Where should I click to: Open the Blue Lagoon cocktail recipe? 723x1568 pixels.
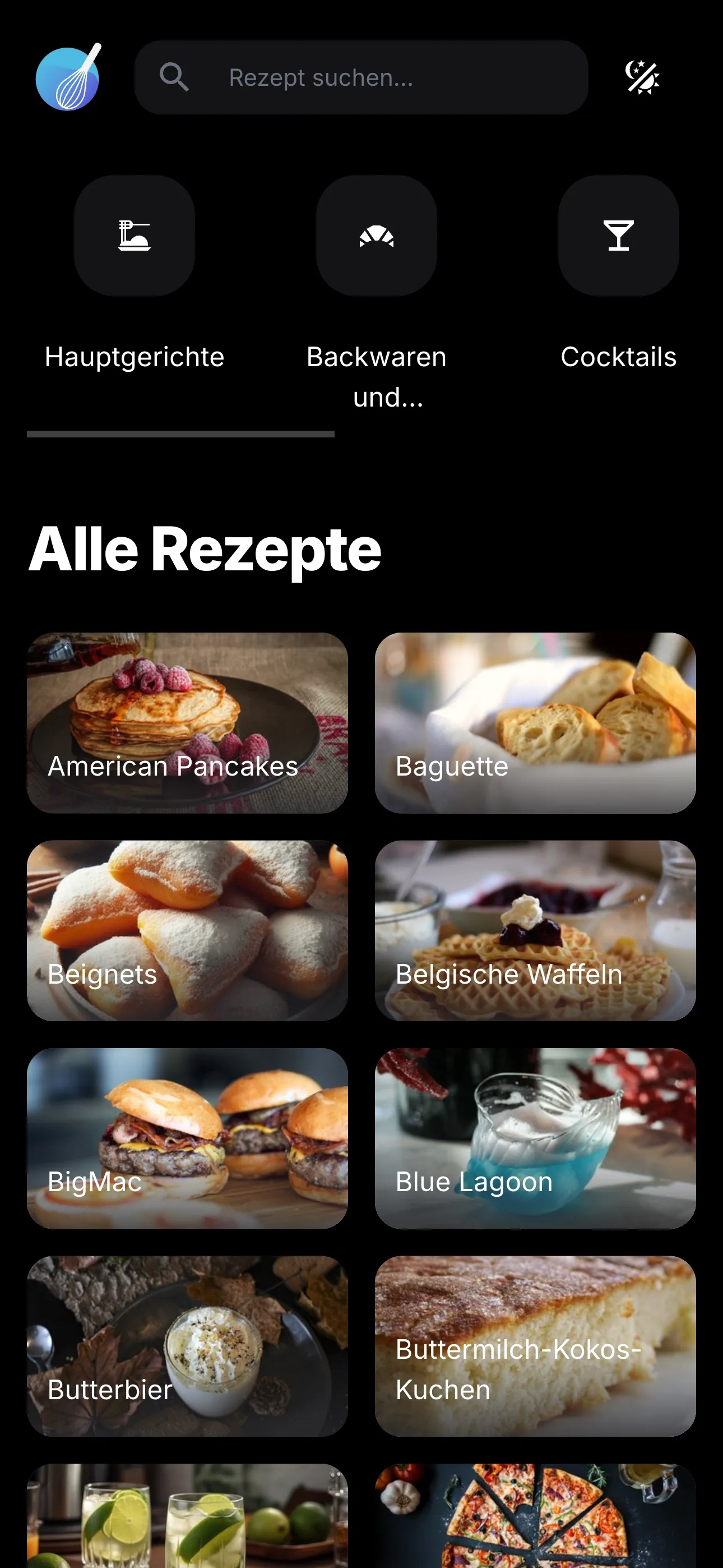536,1138
